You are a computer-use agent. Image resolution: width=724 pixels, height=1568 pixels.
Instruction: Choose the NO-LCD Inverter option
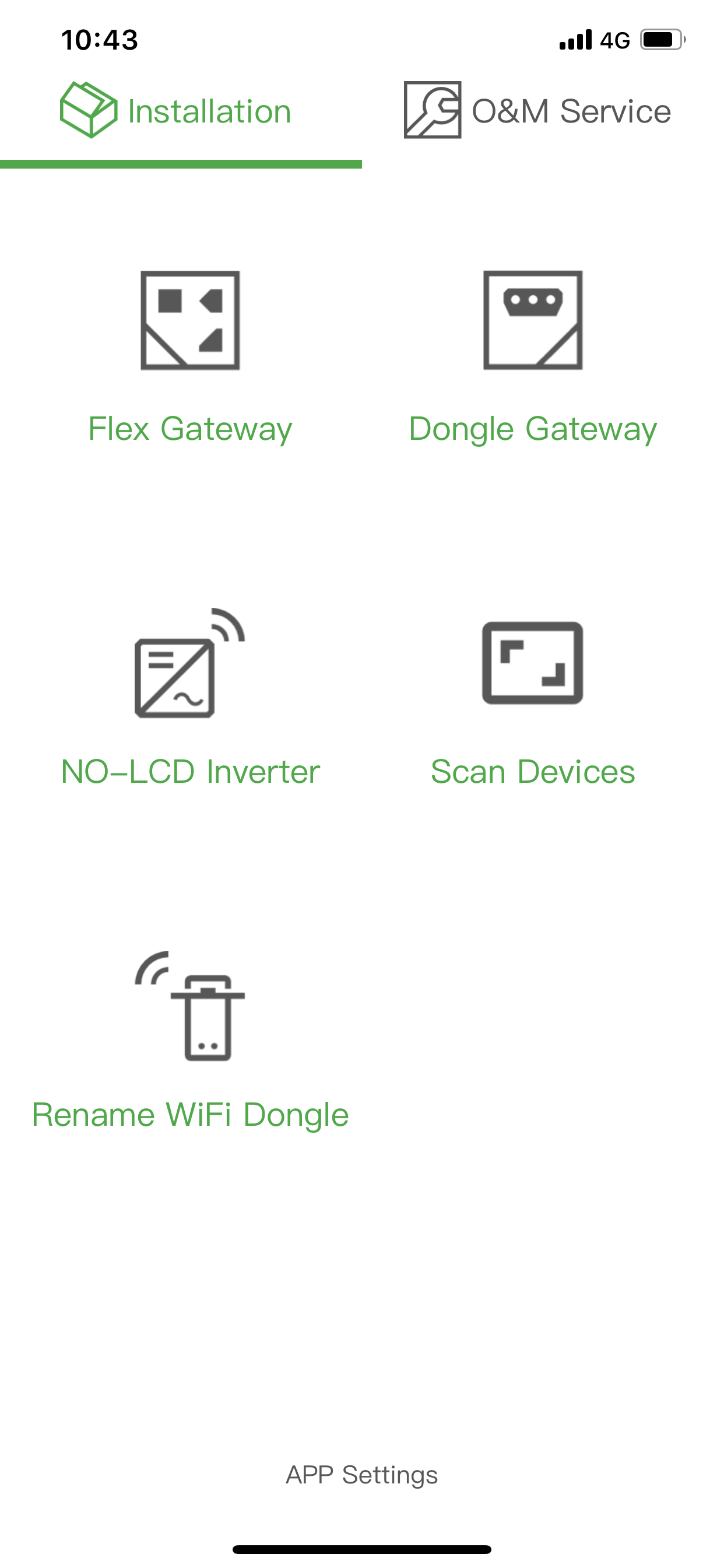click(x=190, y=698)
